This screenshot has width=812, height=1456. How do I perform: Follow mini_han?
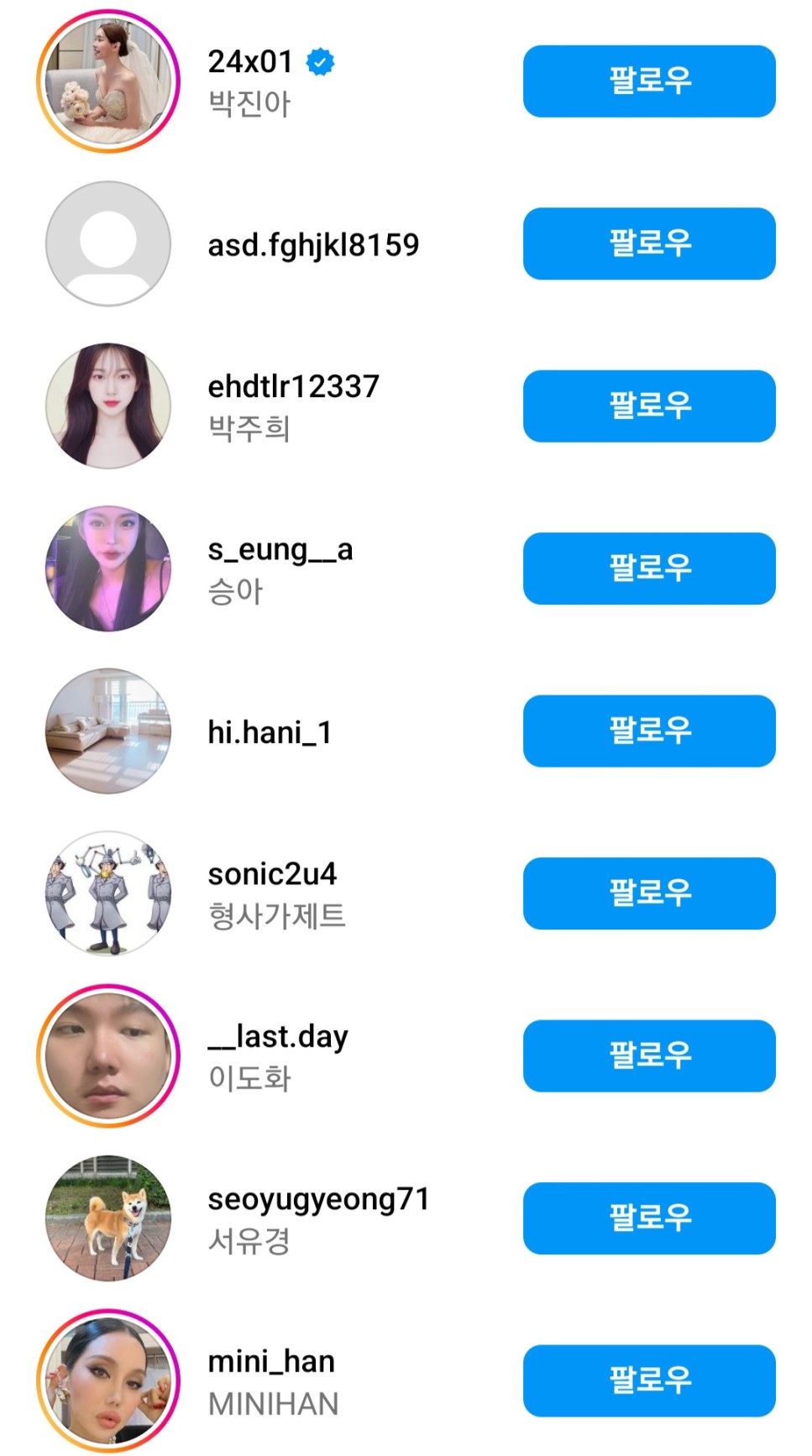coord(648,1381)
